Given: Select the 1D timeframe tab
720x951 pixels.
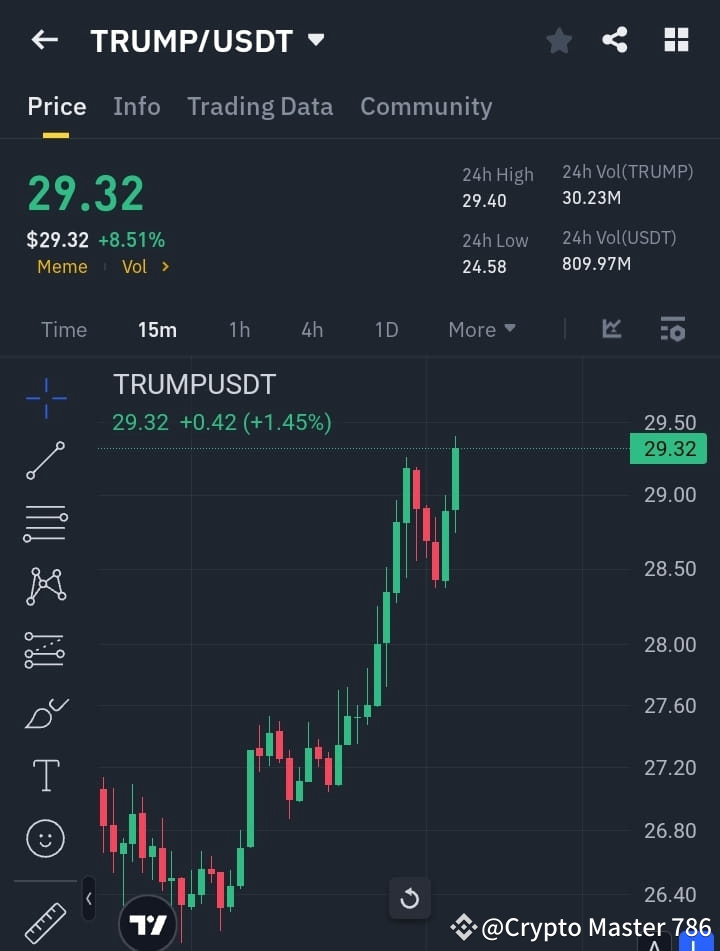Looking at the screenshot, I should click(386, 329).
